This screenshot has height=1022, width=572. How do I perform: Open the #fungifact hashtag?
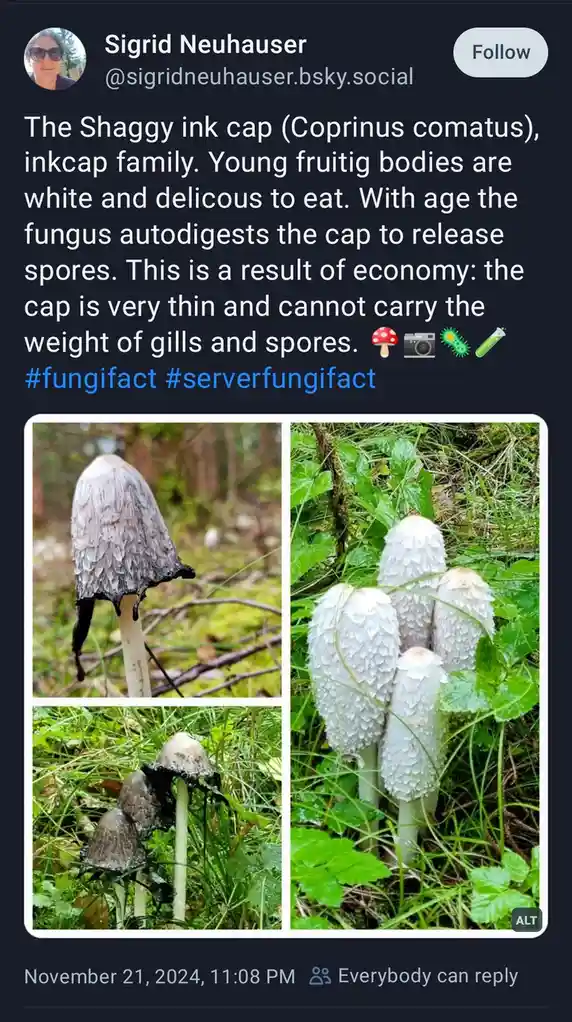click(x=91, y=379)
